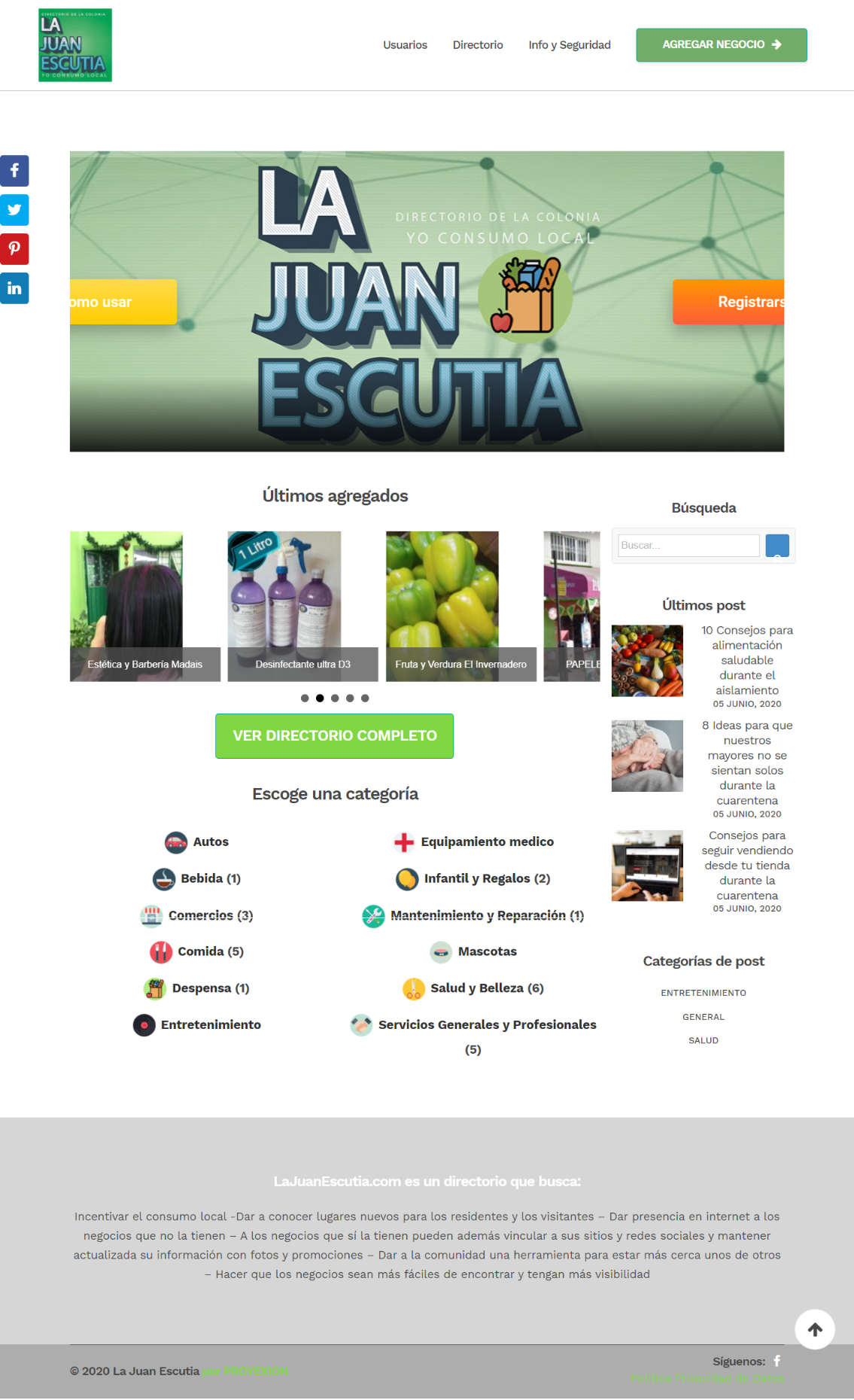Open post about 10 Consejos para alimentación saludable
This screenshot has width=854, height=1400.
[747, 660]
